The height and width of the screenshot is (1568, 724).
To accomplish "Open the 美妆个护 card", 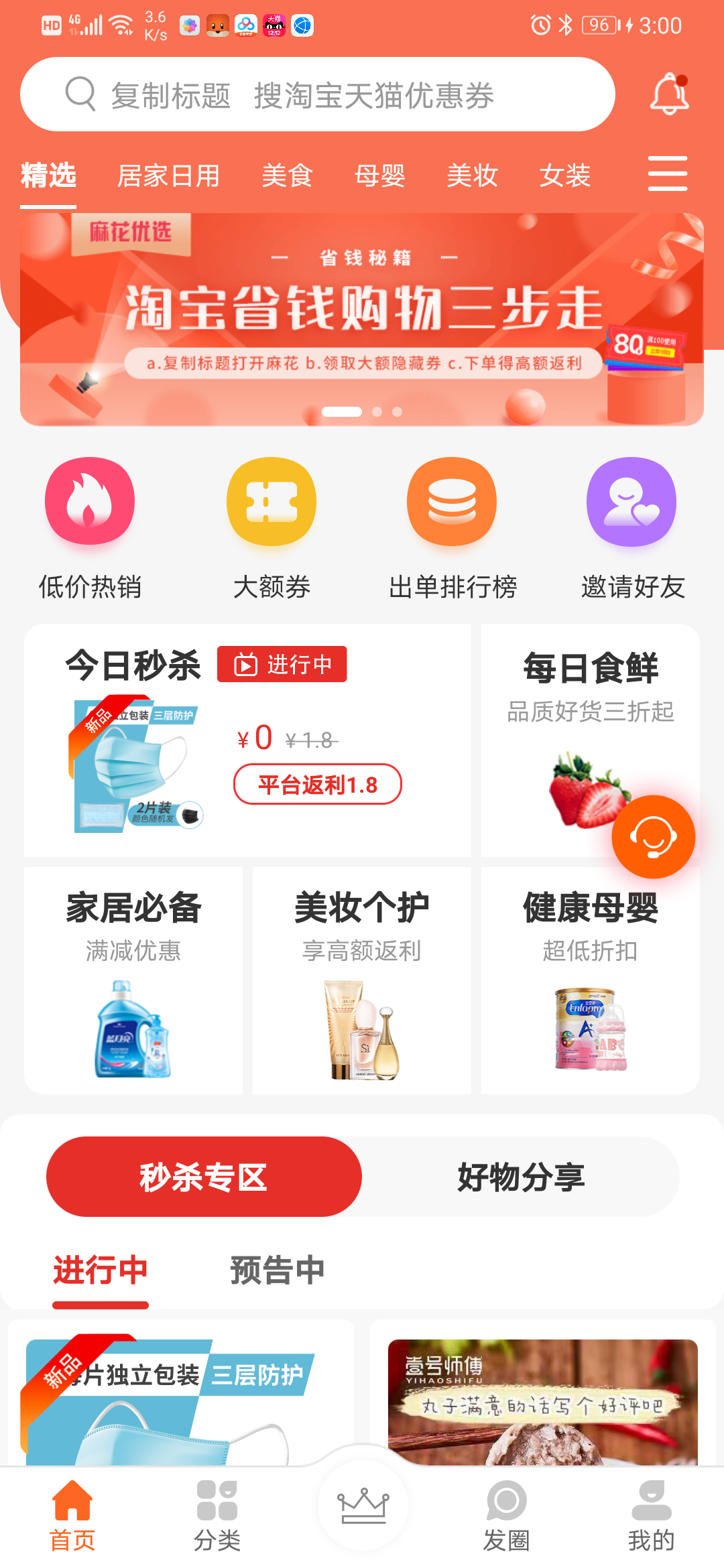I will pos(362,980).
